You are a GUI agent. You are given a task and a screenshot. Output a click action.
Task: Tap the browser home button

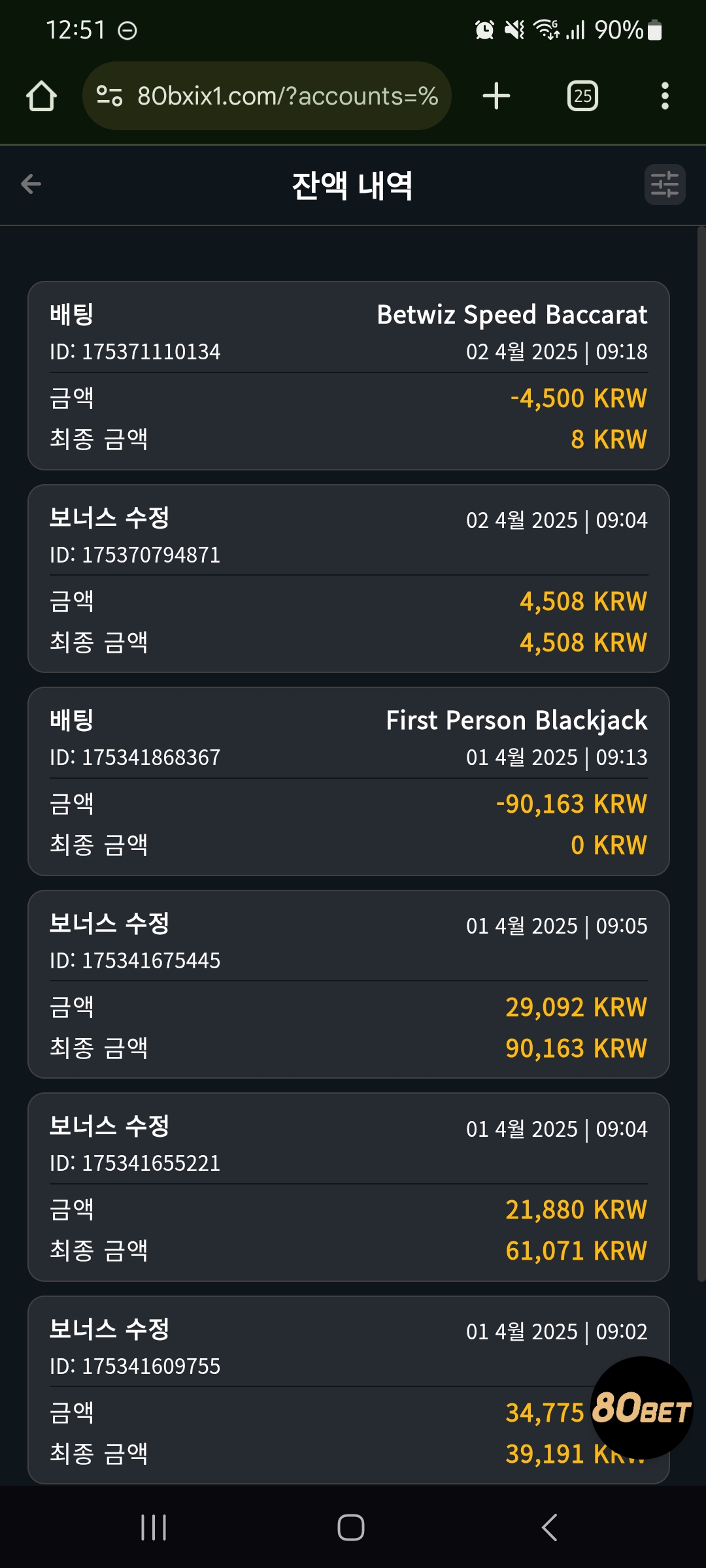click(x=41, y=96)
